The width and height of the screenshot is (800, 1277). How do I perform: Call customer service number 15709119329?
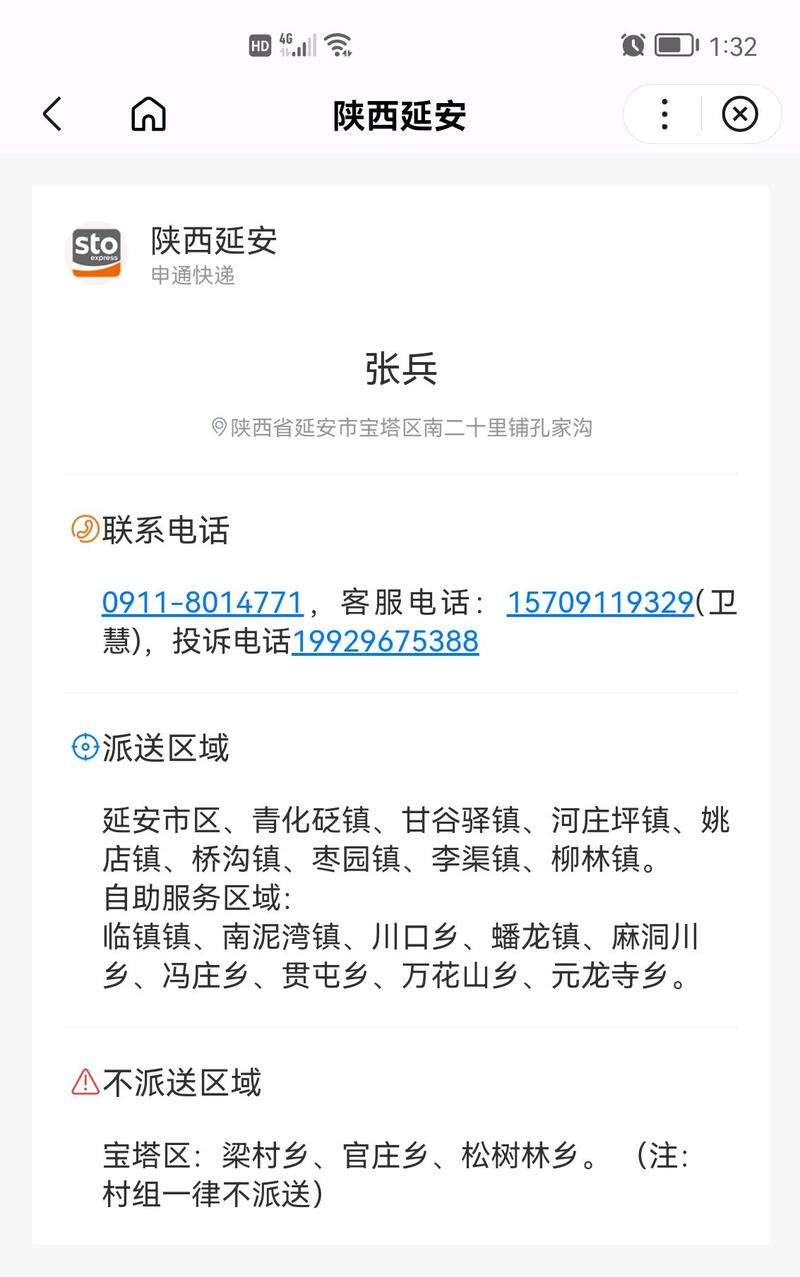coord(598,602)
